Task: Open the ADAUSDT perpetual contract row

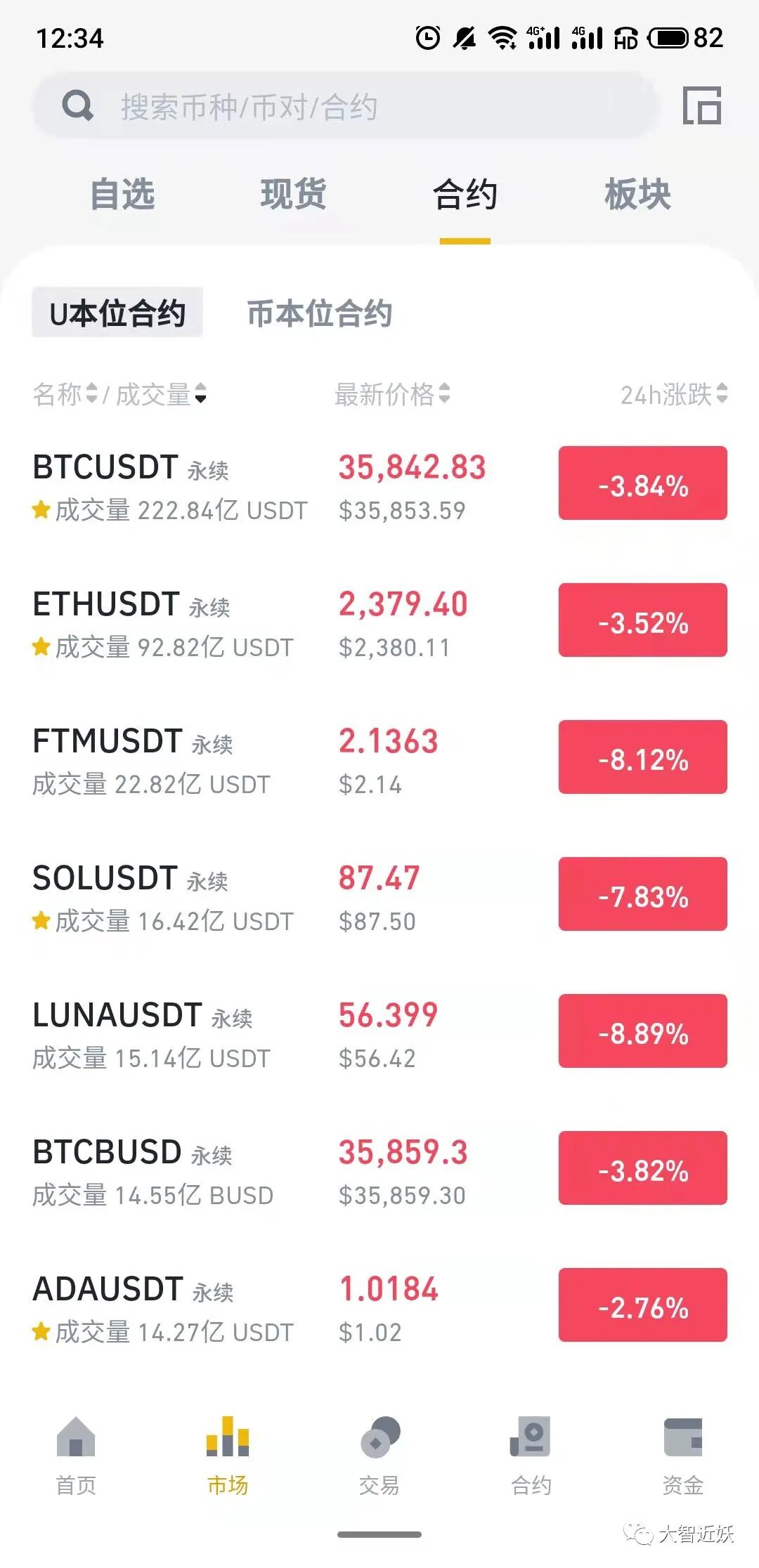Action: [x=379, y=1307]
